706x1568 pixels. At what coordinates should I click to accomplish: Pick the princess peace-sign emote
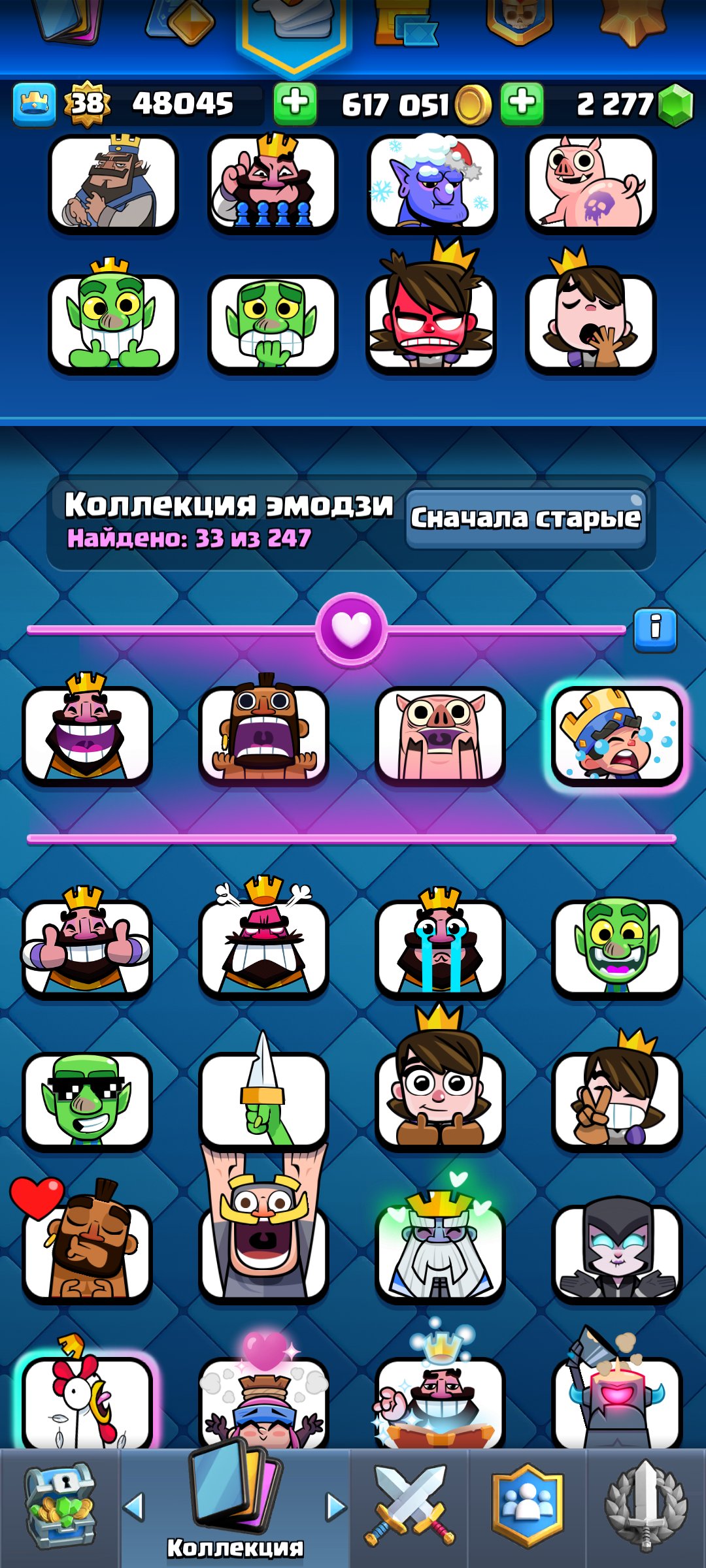click(x=617, y=1099)
